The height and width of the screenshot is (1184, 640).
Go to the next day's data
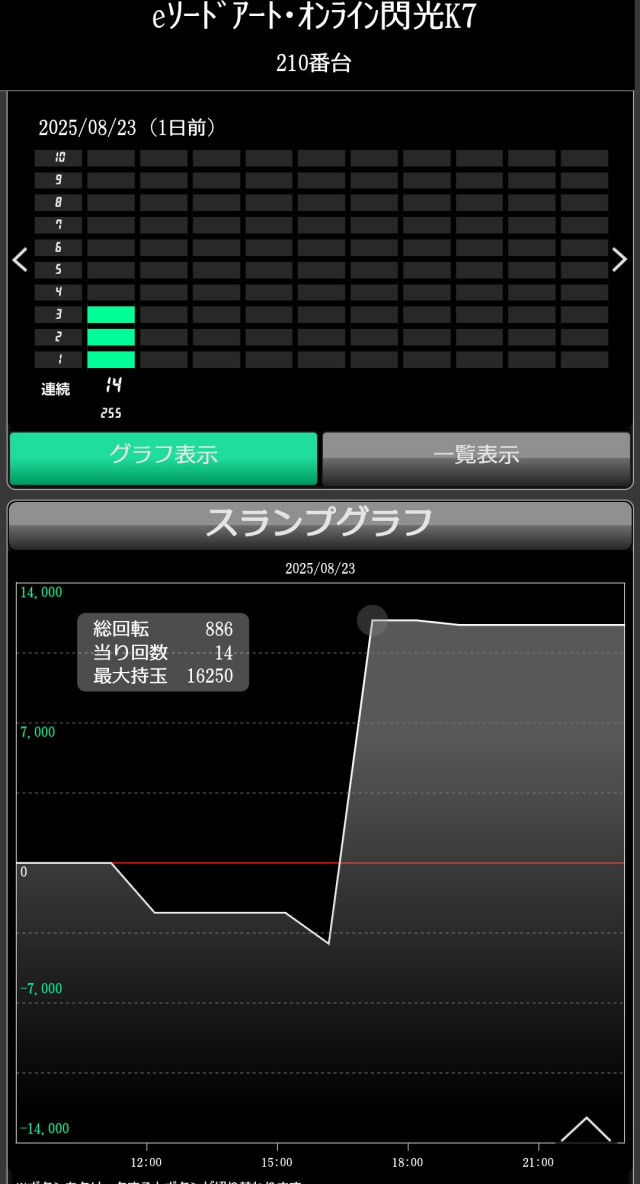point(619,260)
